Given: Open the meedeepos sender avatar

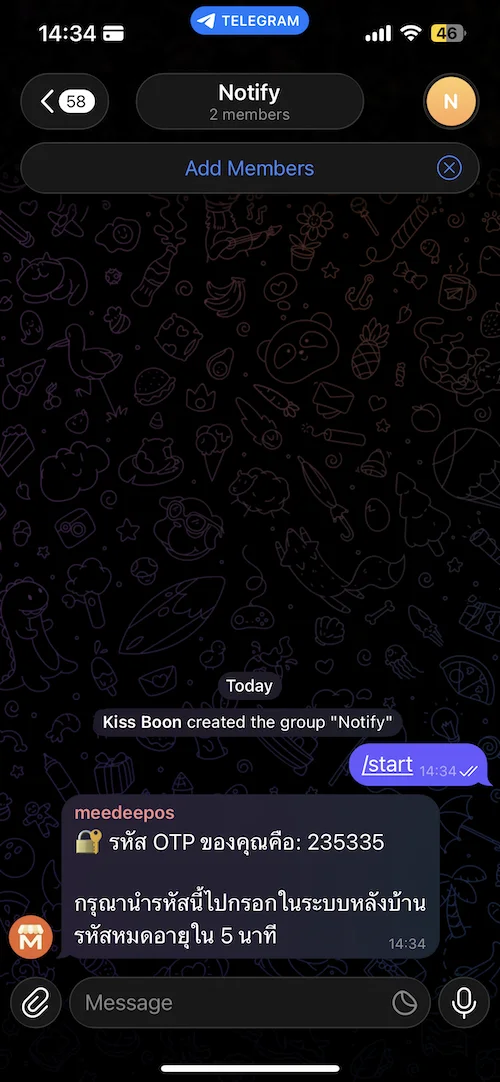Looking at the screenshot, I should pos(30,936).
